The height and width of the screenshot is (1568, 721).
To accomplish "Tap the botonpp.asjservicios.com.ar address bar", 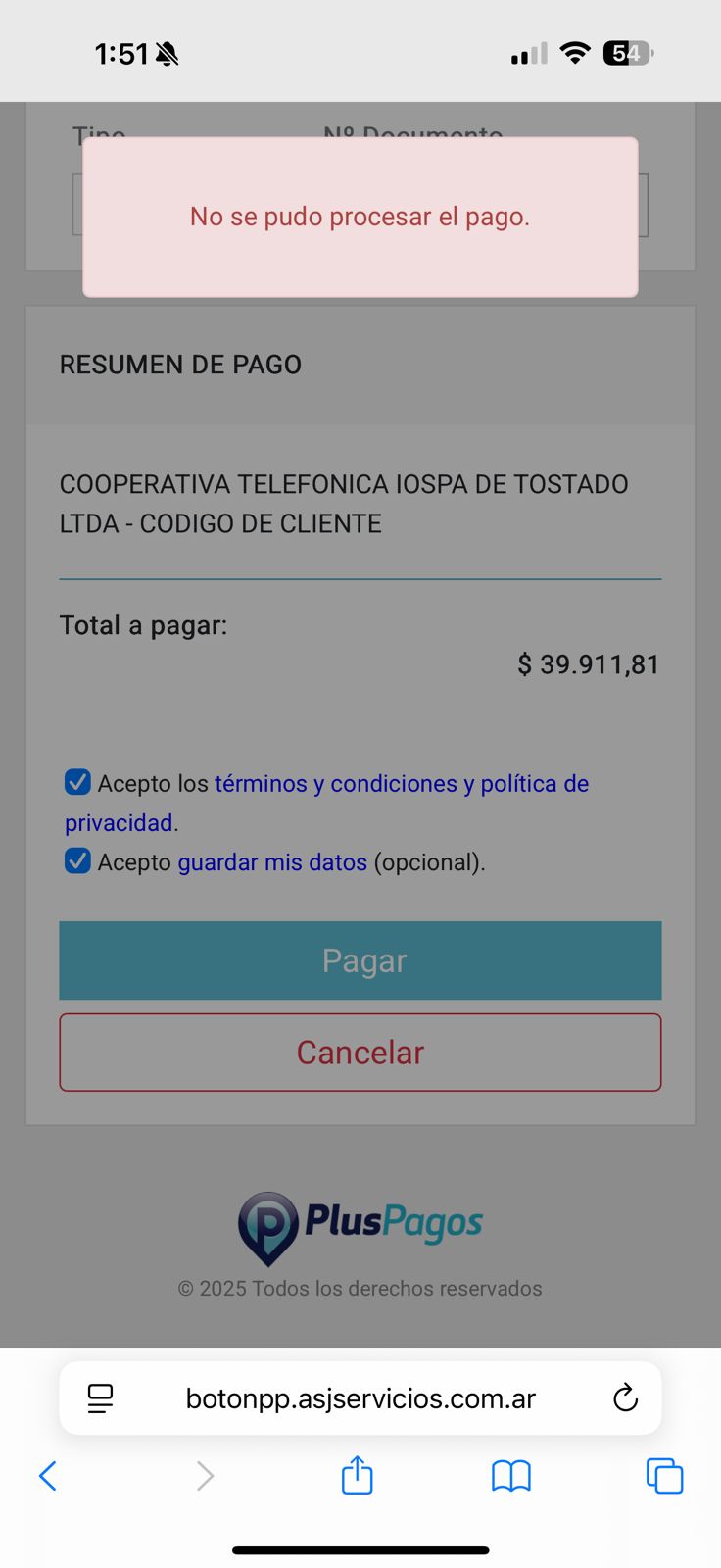I will [x=360, y=1398].
